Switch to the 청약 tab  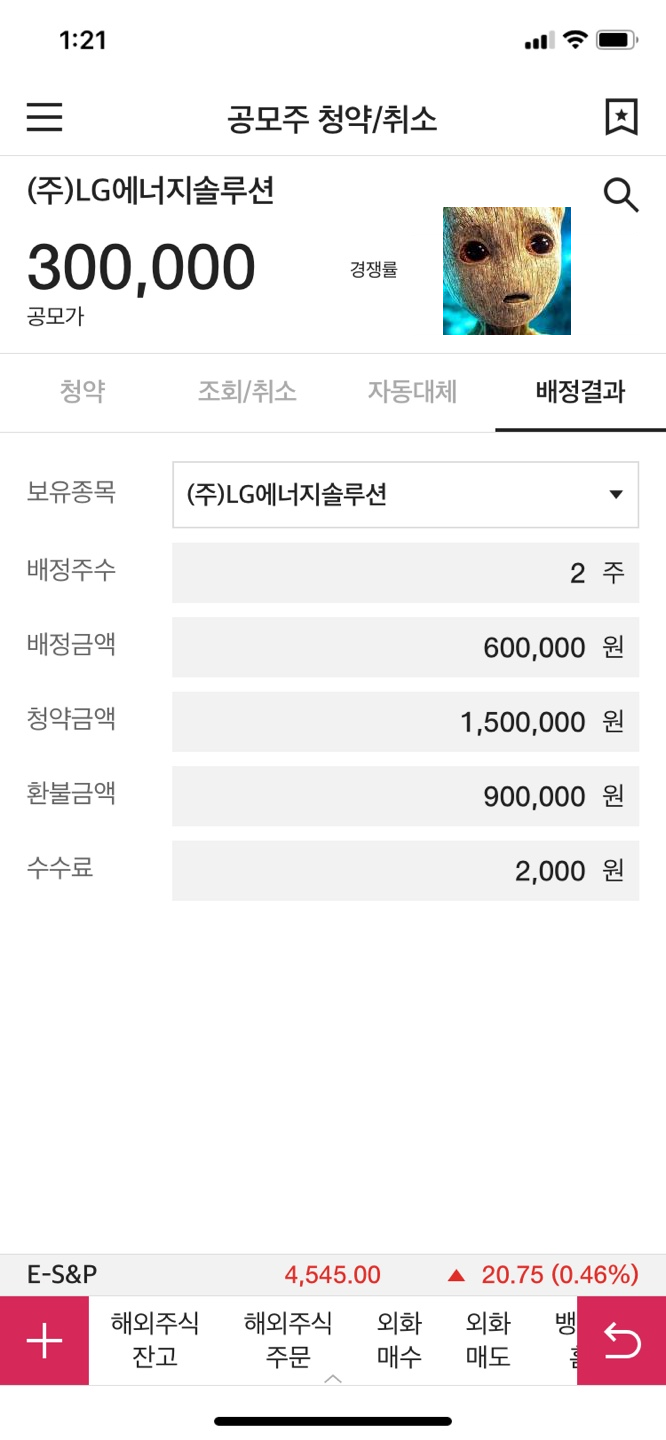(83, 392)
